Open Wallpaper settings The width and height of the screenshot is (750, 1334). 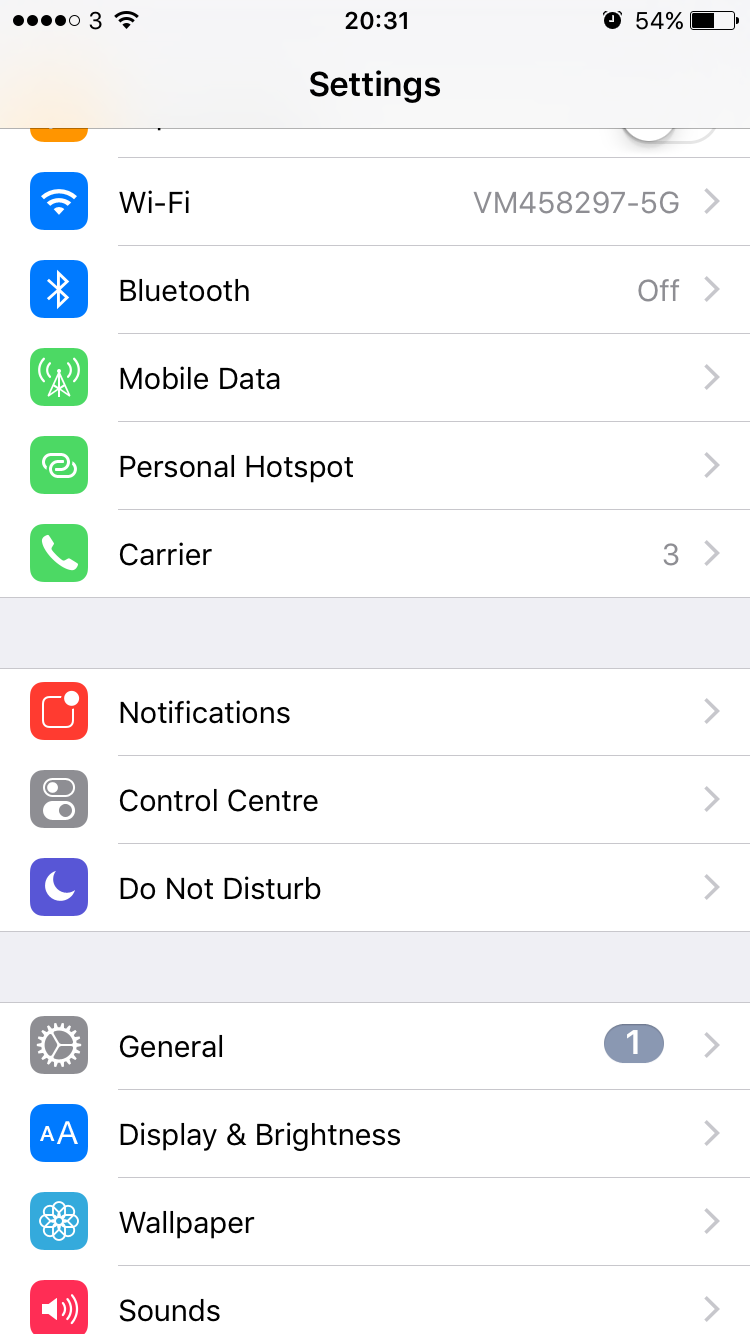tap(375, 1222)
